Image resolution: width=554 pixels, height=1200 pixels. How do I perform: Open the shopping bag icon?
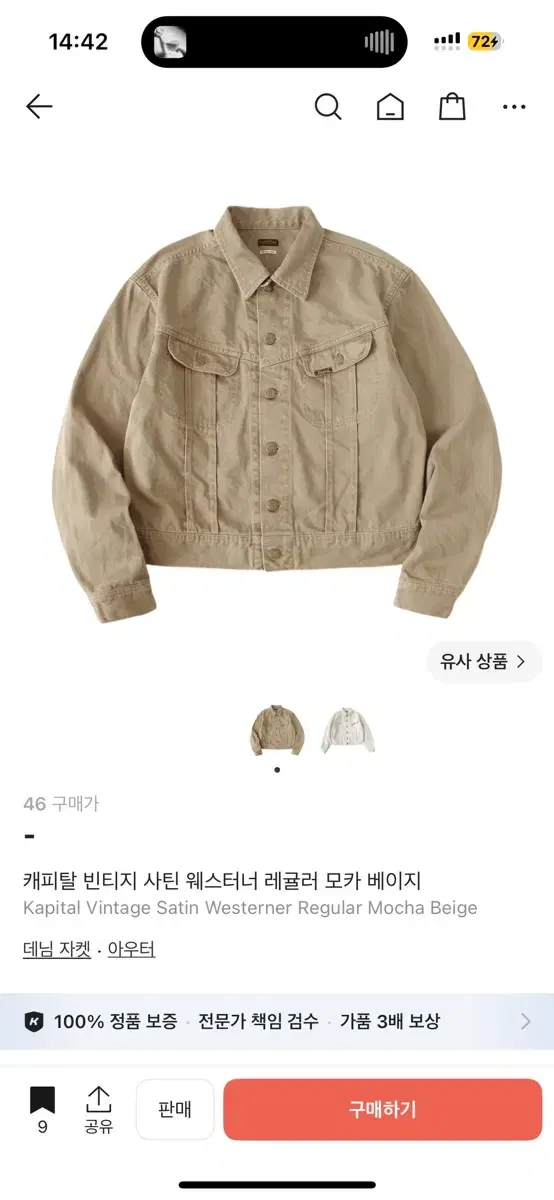point(452,106)
